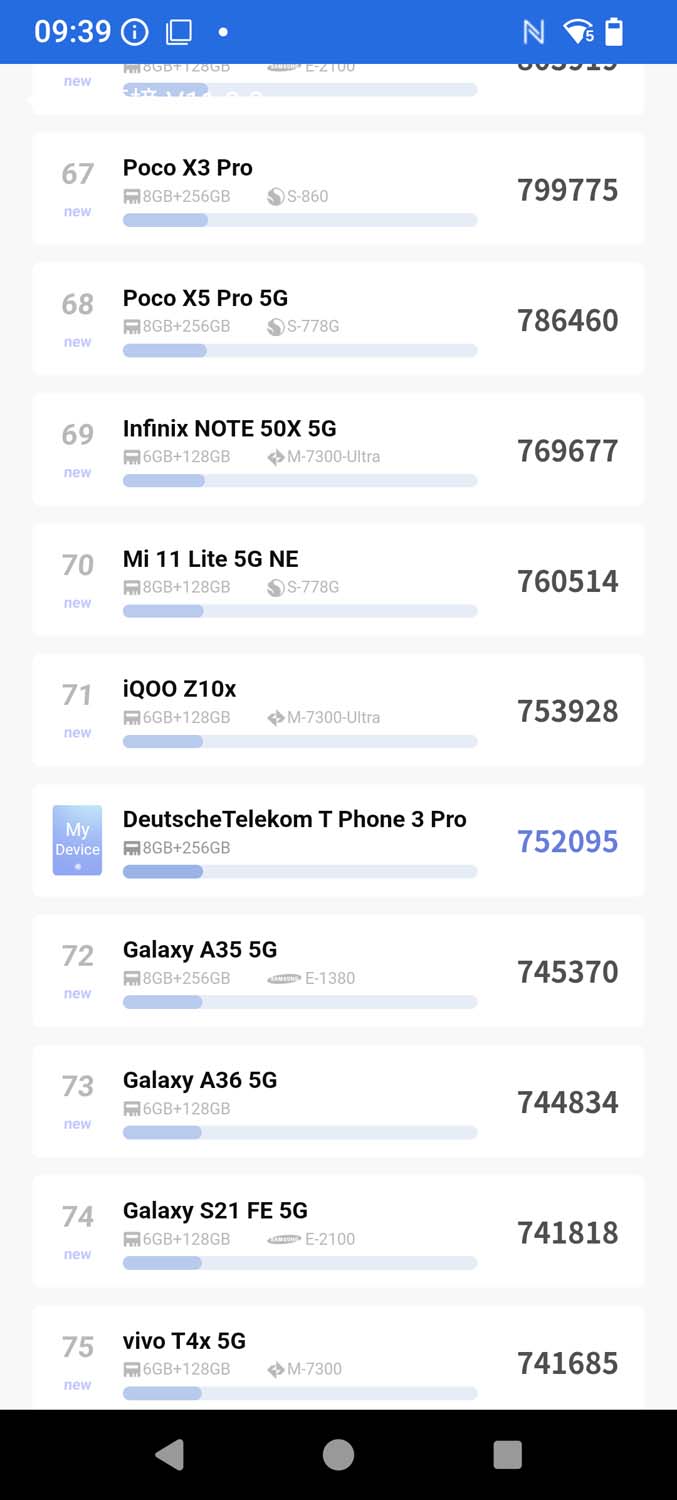The width and height of the screenshot is (677, 1500).
Task: Open the Poco X3 Pro ranking entry
Action: (338, 189)
